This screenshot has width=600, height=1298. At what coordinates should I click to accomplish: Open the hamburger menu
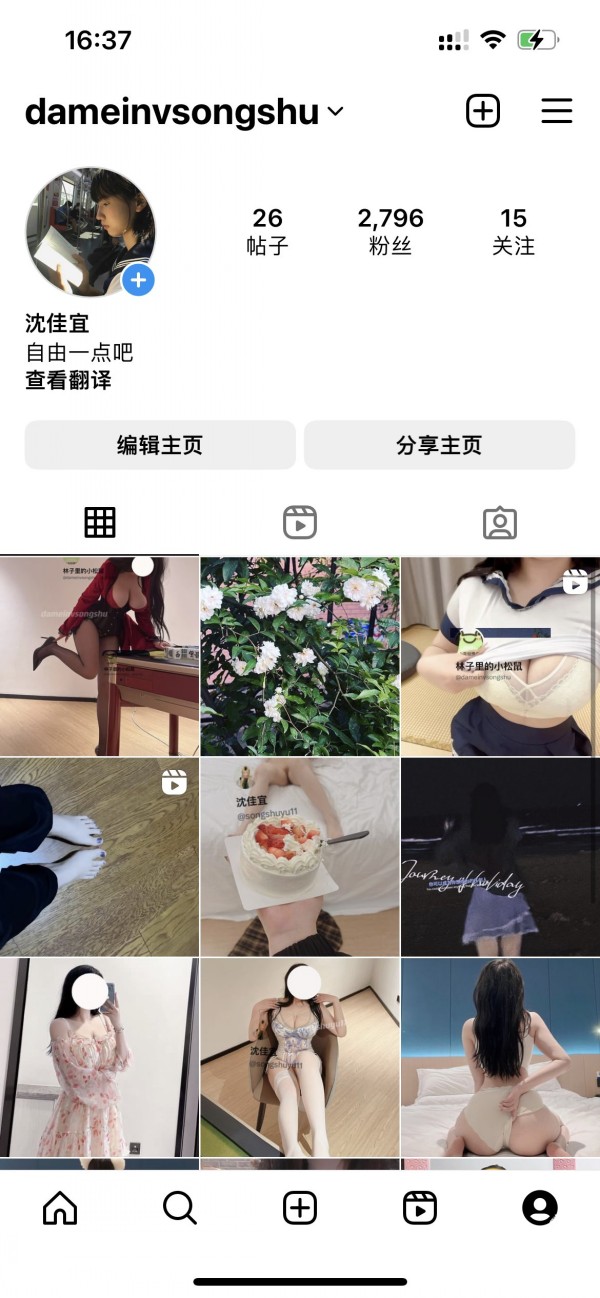[x=556, y=111]
